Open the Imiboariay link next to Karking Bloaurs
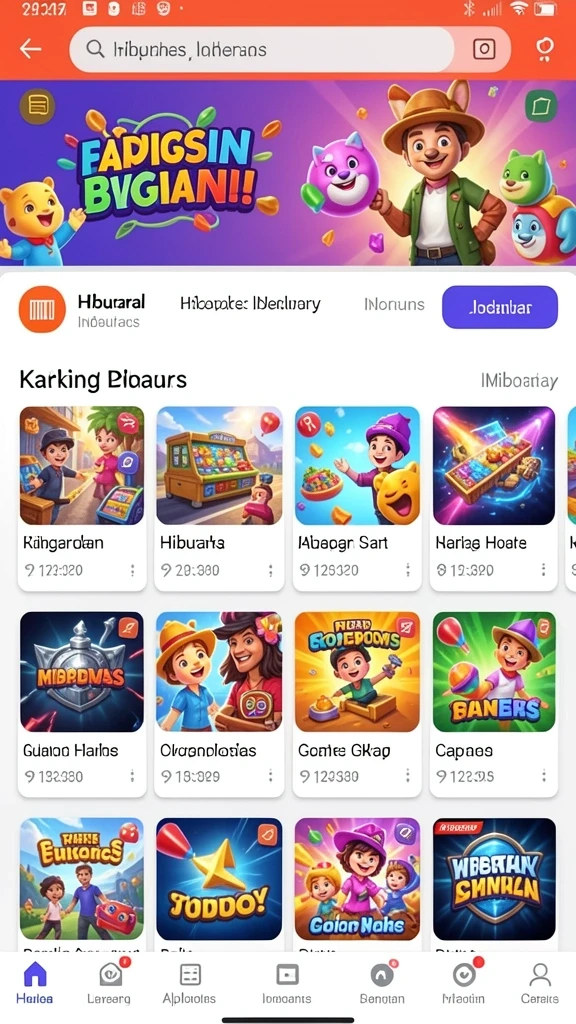Image resolution: width=576 pixels, height=1024 pixels. 519,381
